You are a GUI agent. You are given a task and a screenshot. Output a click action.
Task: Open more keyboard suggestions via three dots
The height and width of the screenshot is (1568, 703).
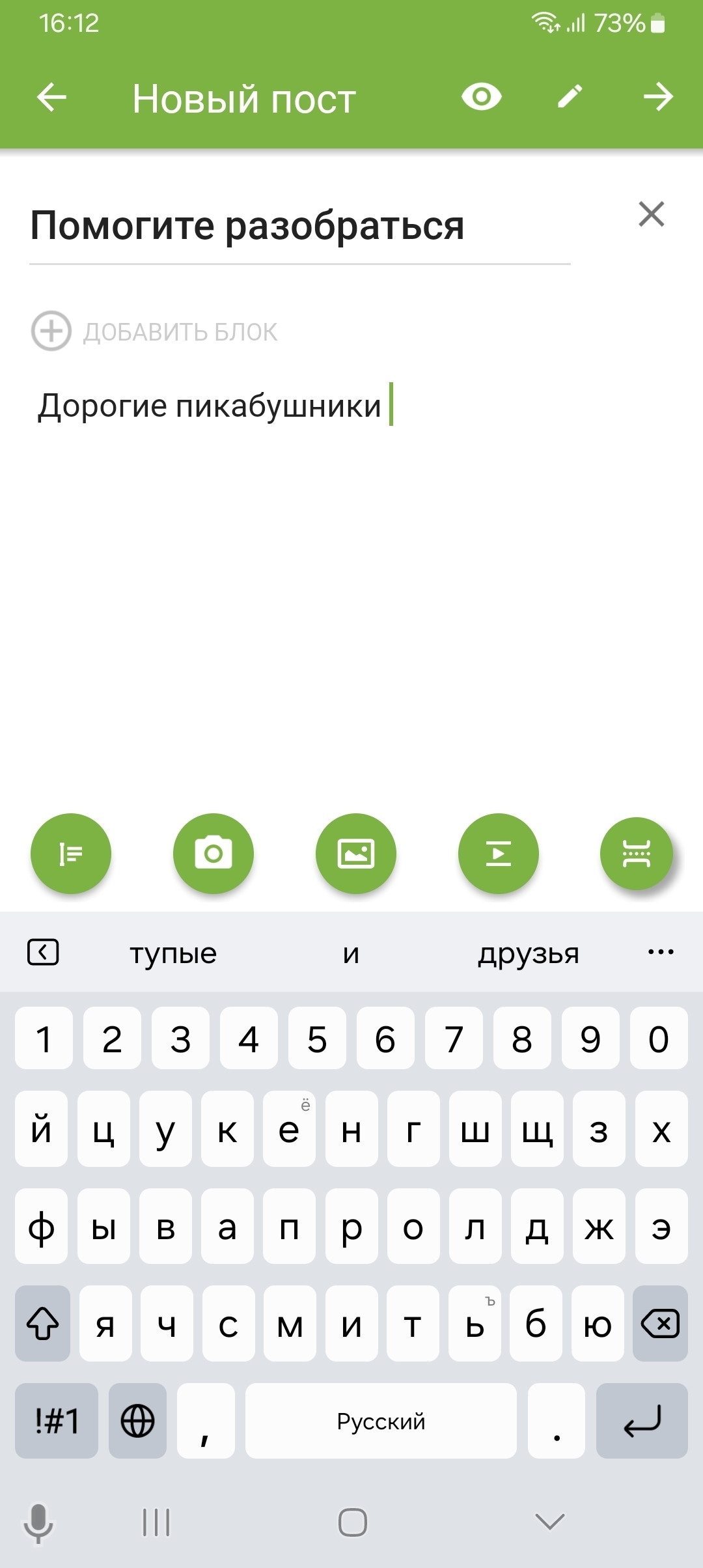tap(661, 952)
